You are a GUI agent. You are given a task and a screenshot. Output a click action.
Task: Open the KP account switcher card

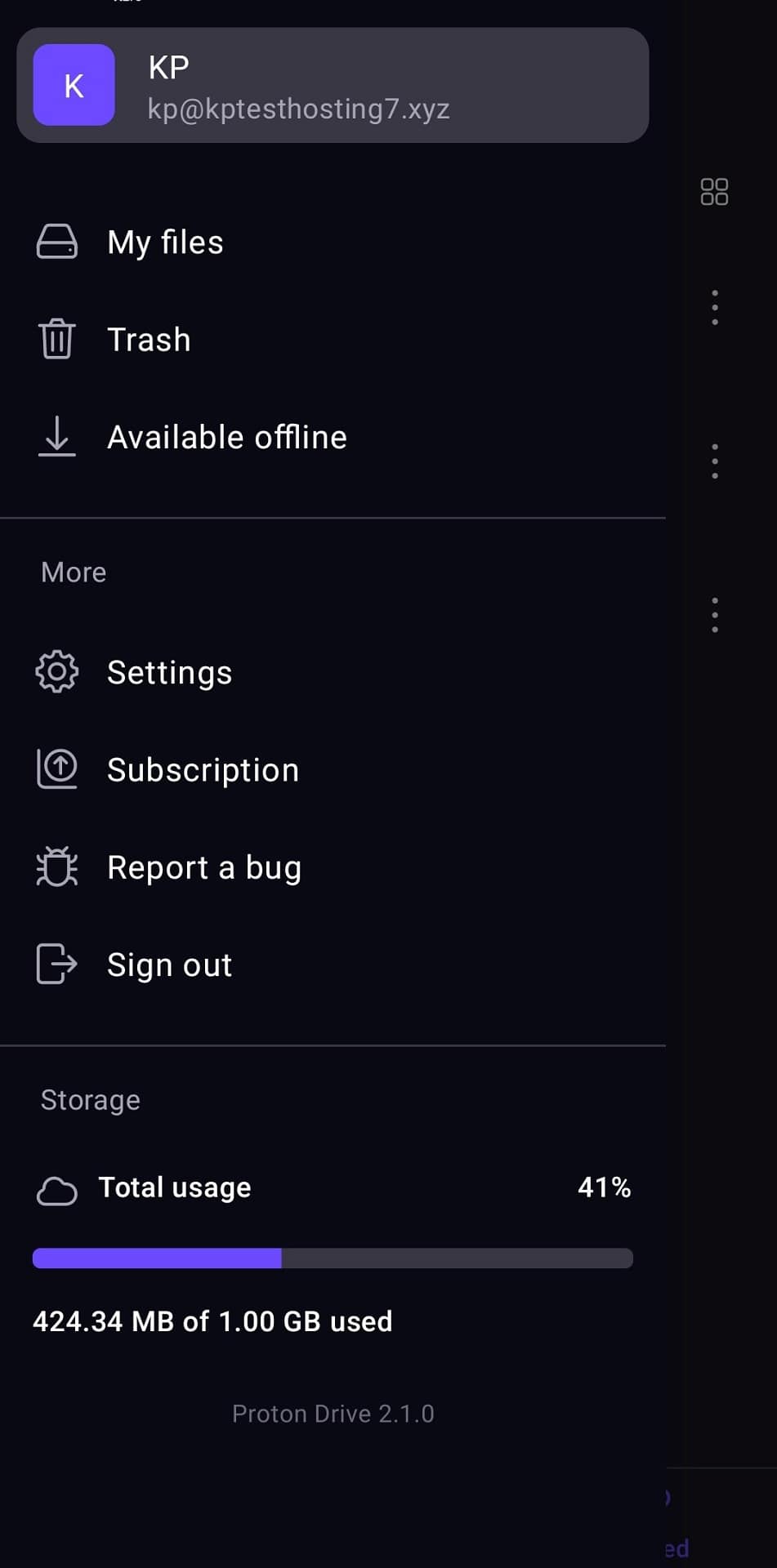(333, 86)
